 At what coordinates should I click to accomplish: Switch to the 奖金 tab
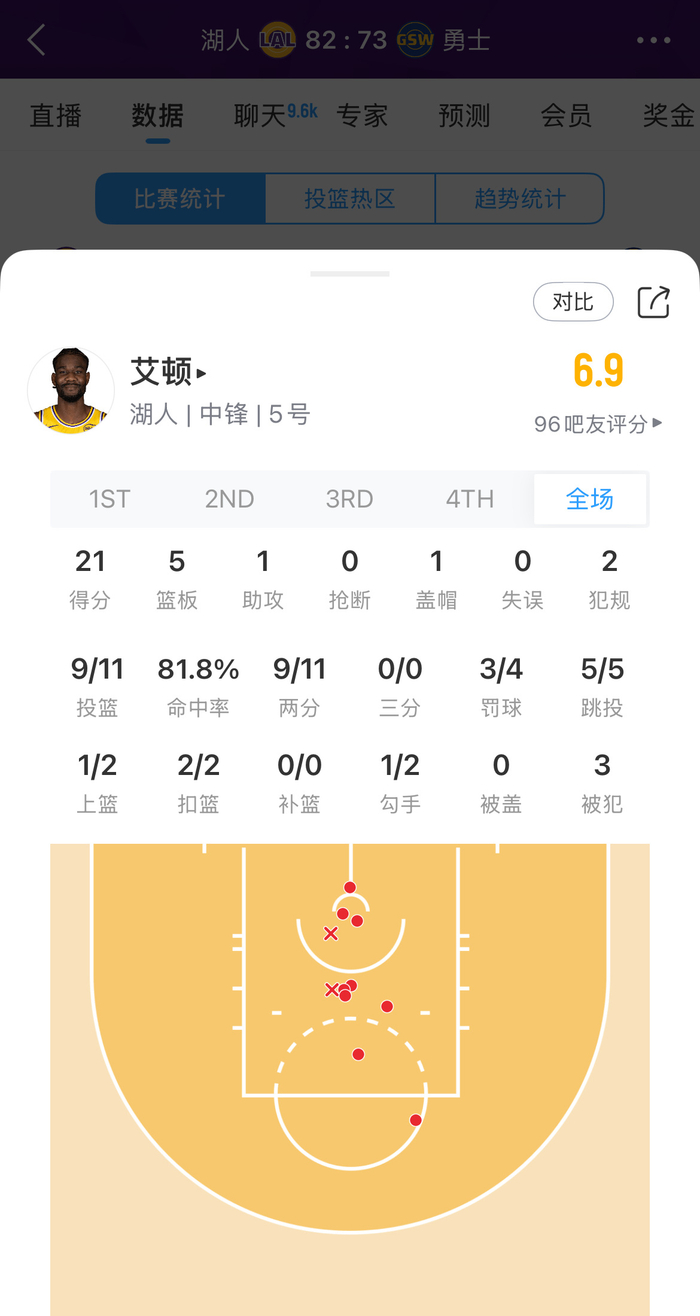pyautogui.click(x=668, y=116)
